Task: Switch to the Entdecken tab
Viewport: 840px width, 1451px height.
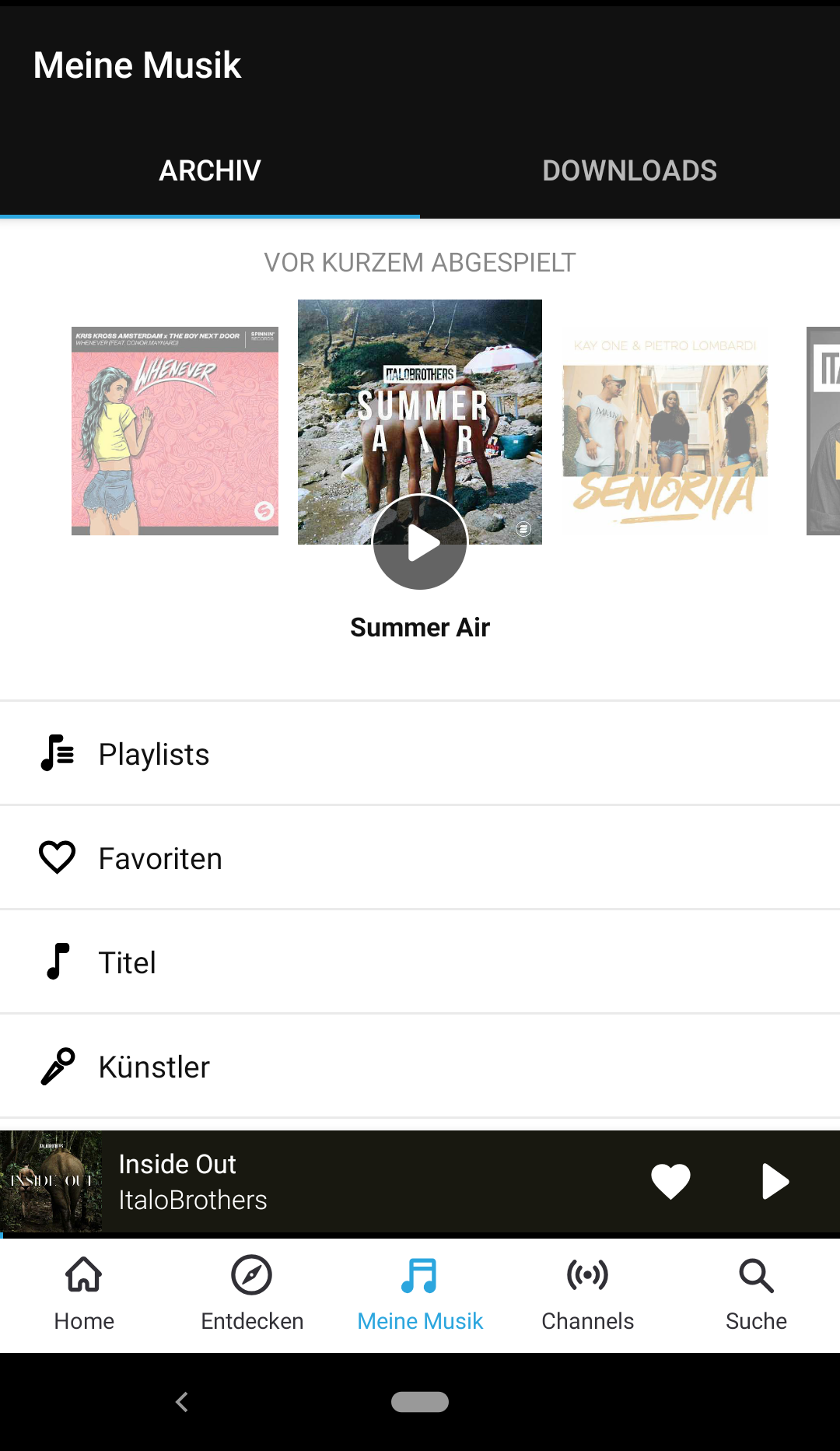Action: click(x=252, y=1295)
